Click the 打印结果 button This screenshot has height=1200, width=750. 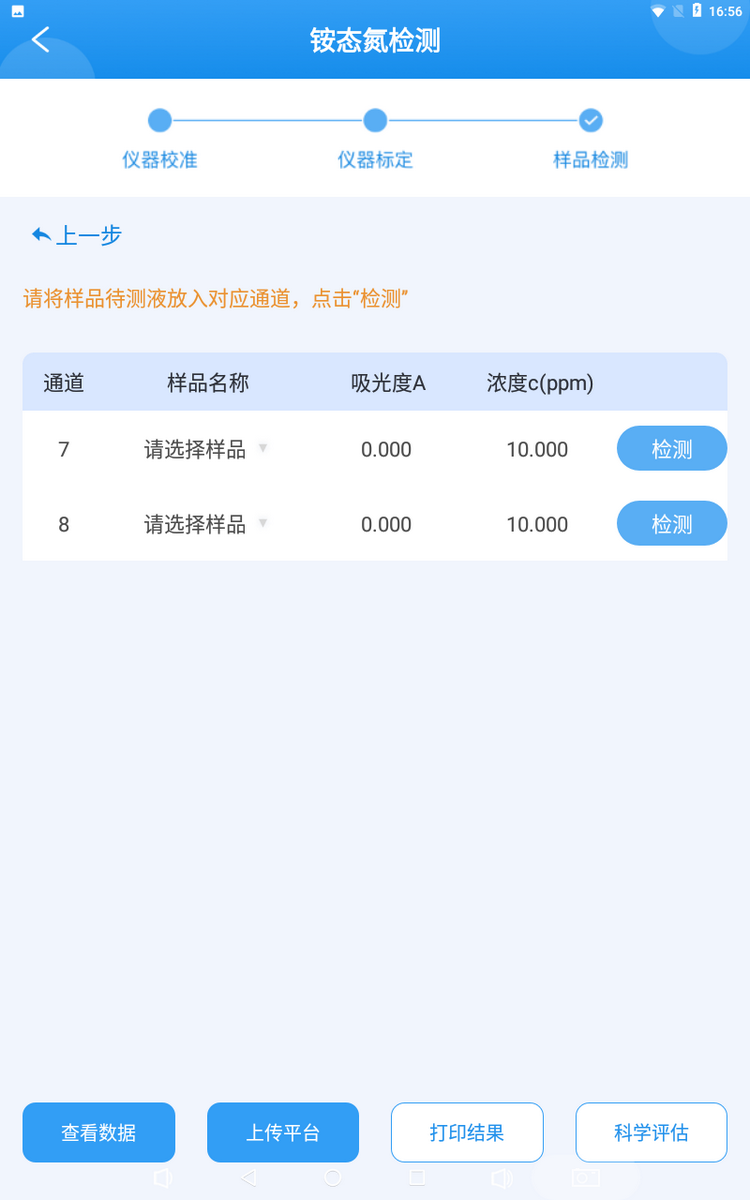pyautogui.click(x=467, y=1132)
